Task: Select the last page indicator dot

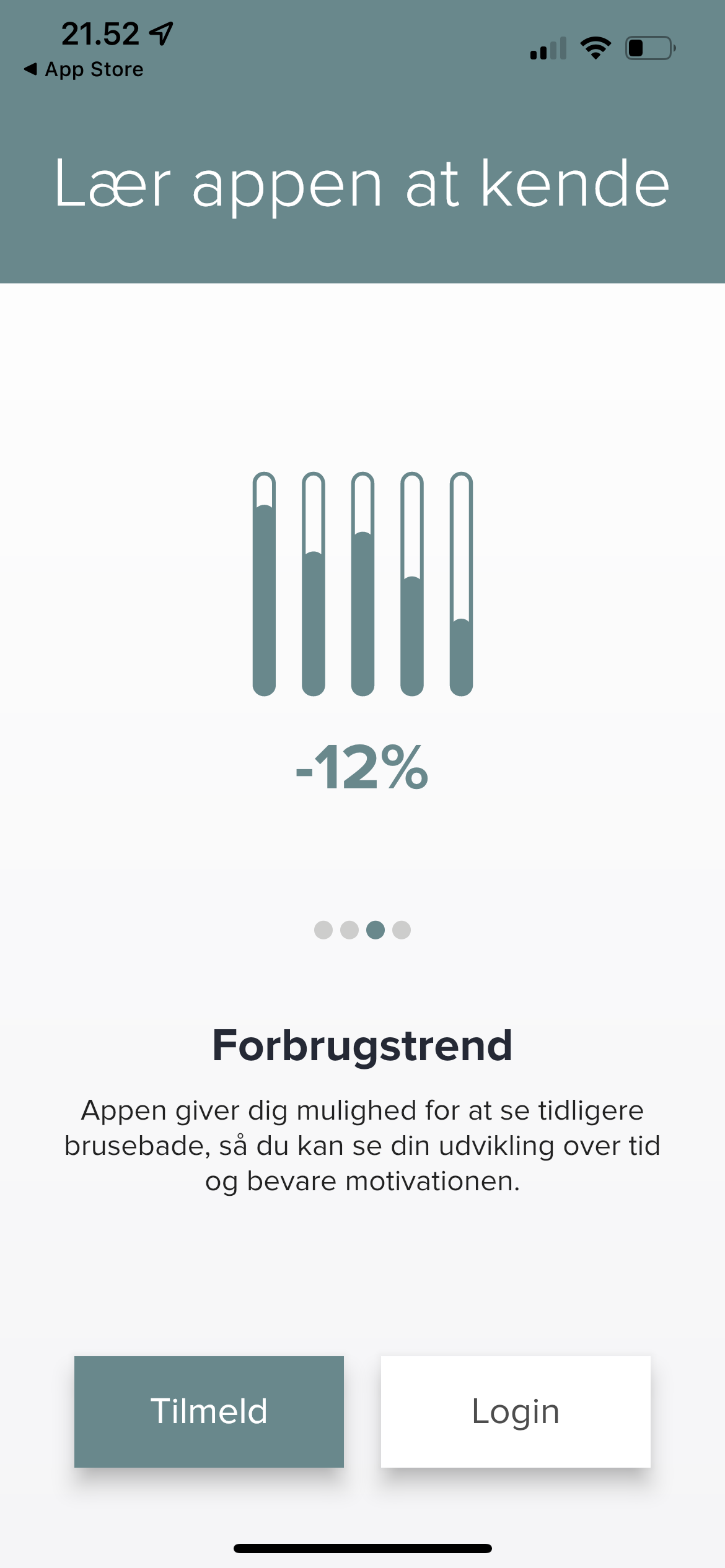Action: tap(402, 930)
